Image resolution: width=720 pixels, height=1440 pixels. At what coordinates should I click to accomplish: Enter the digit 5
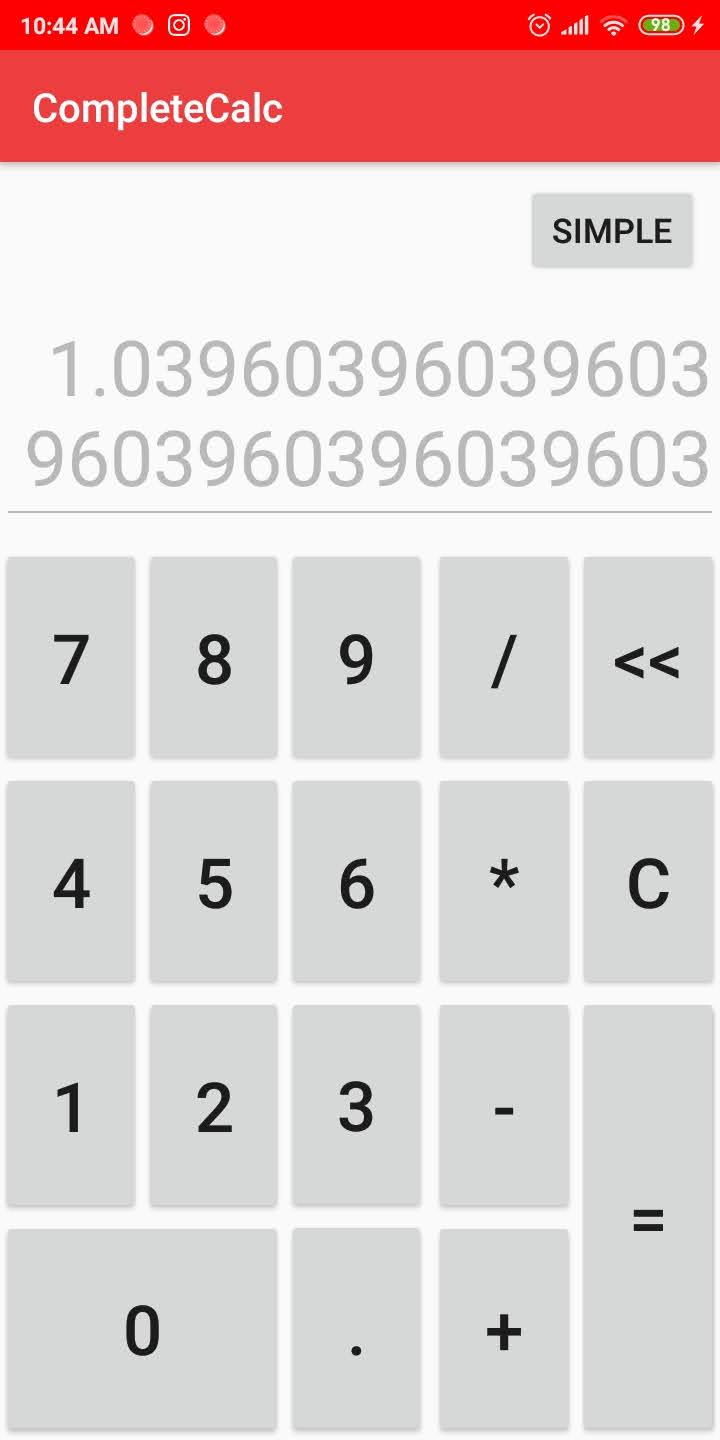[214, 882]
